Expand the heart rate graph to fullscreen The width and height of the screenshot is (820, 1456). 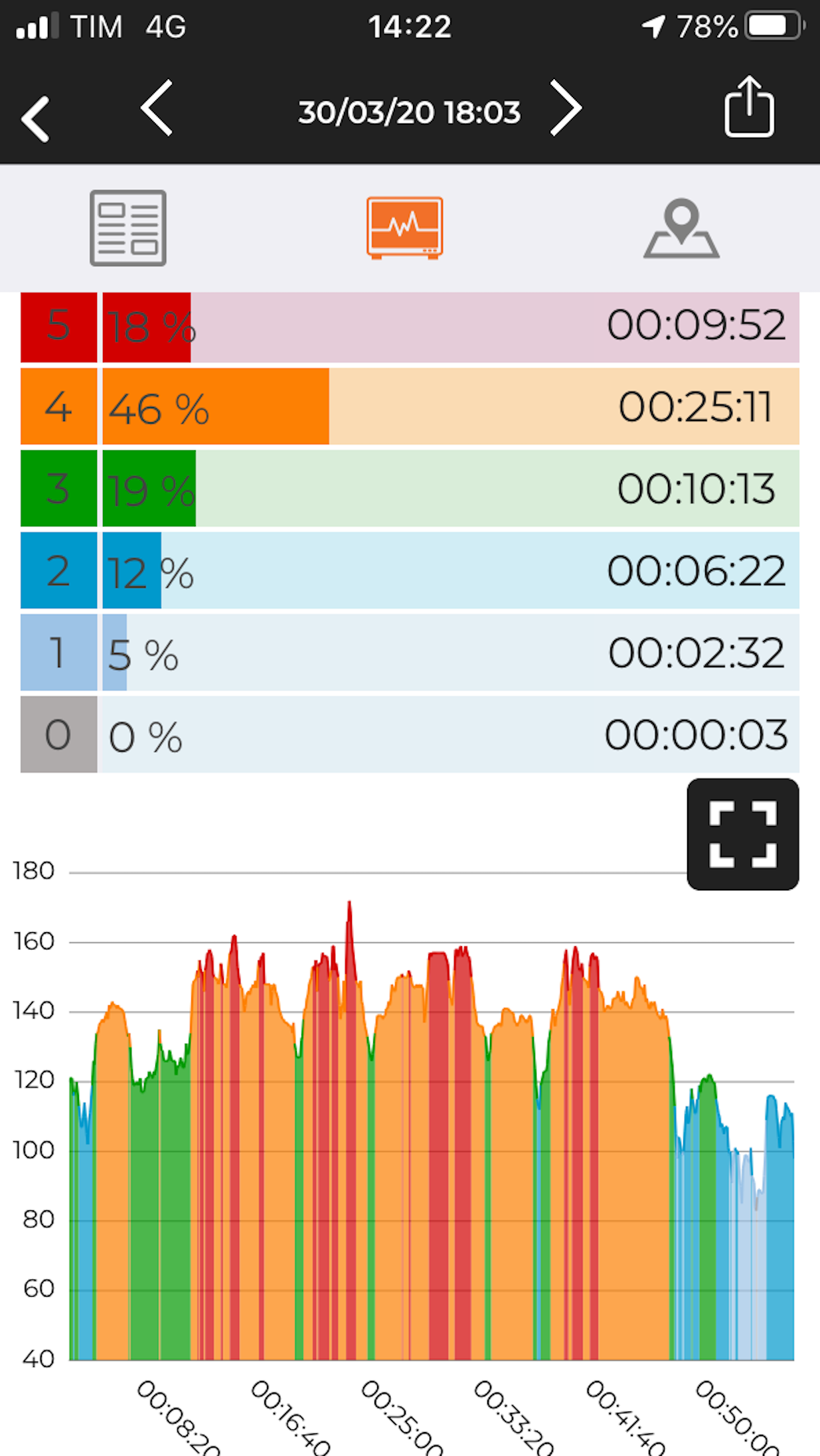(x=743, y=835)
